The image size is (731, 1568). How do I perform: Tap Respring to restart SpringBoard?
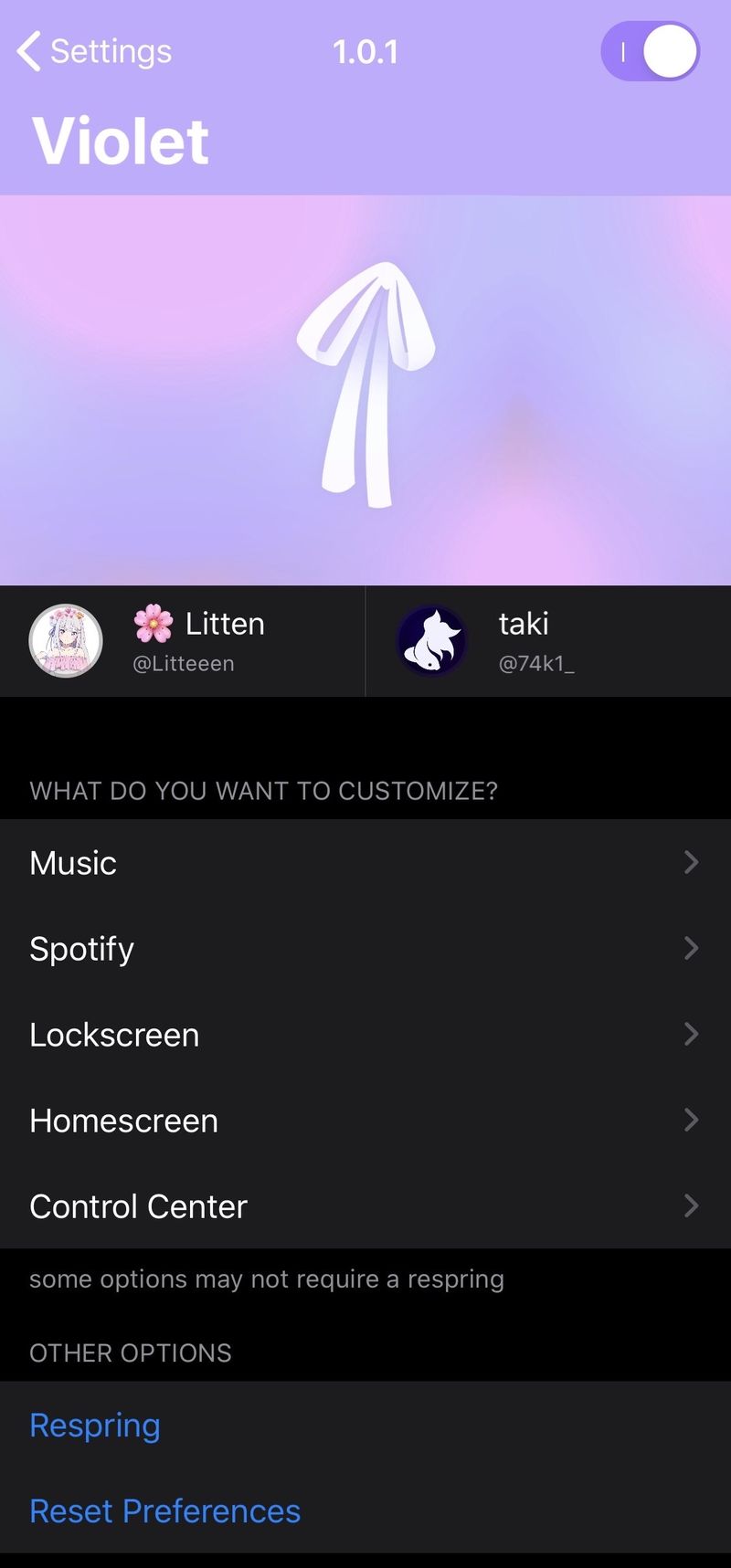(95, 1426)
